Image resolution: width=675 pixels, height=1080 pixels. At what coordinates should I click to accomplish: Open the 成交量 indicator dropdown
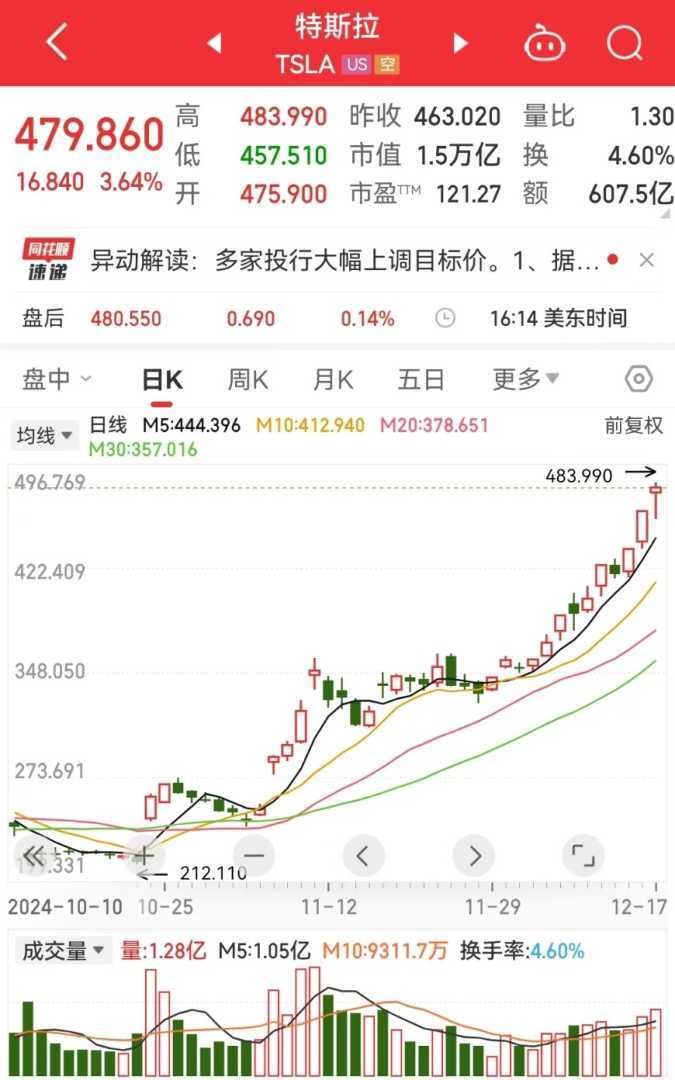pos(66,951)
